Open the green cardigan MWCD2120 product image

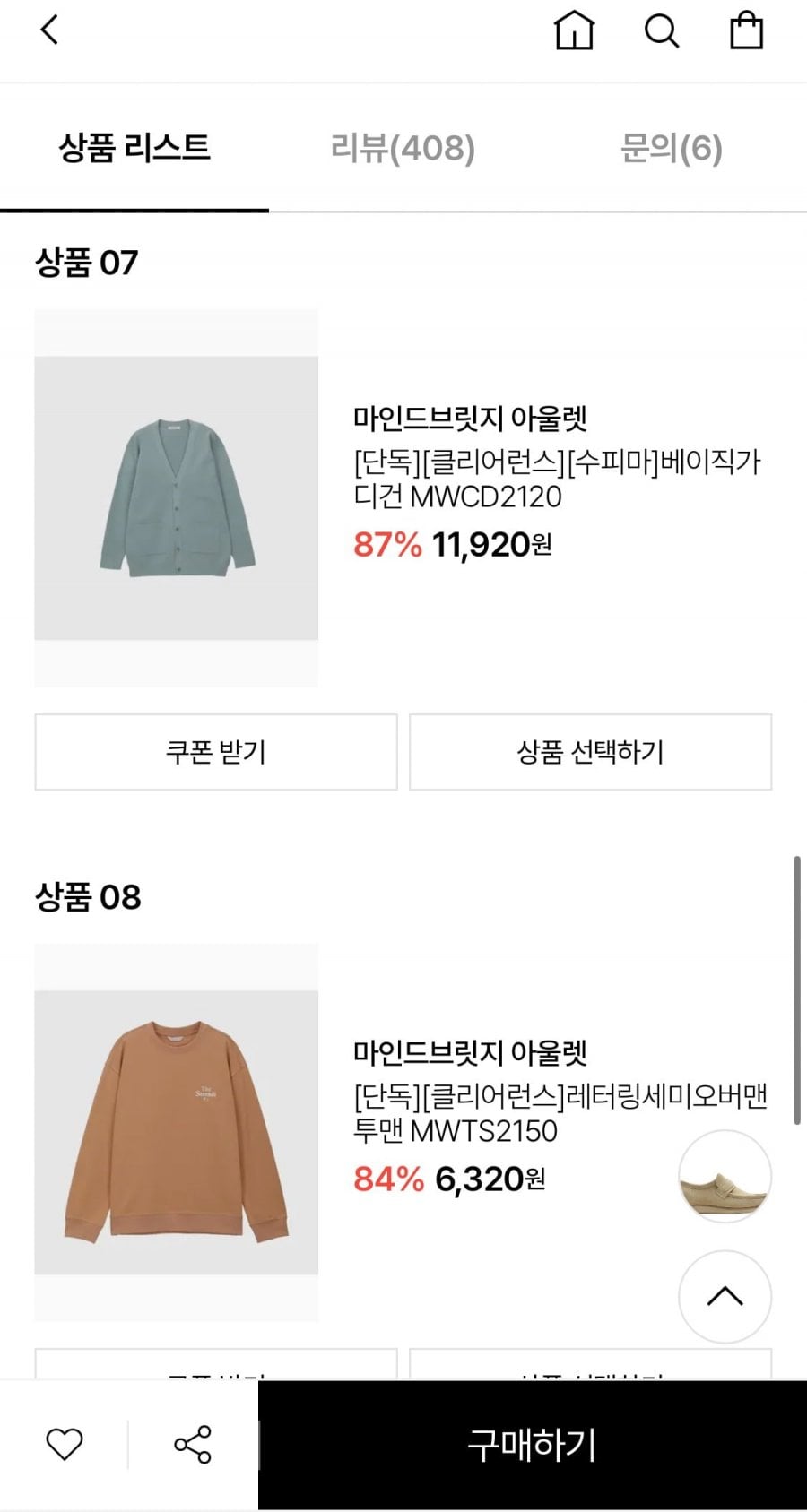[177, 497]
